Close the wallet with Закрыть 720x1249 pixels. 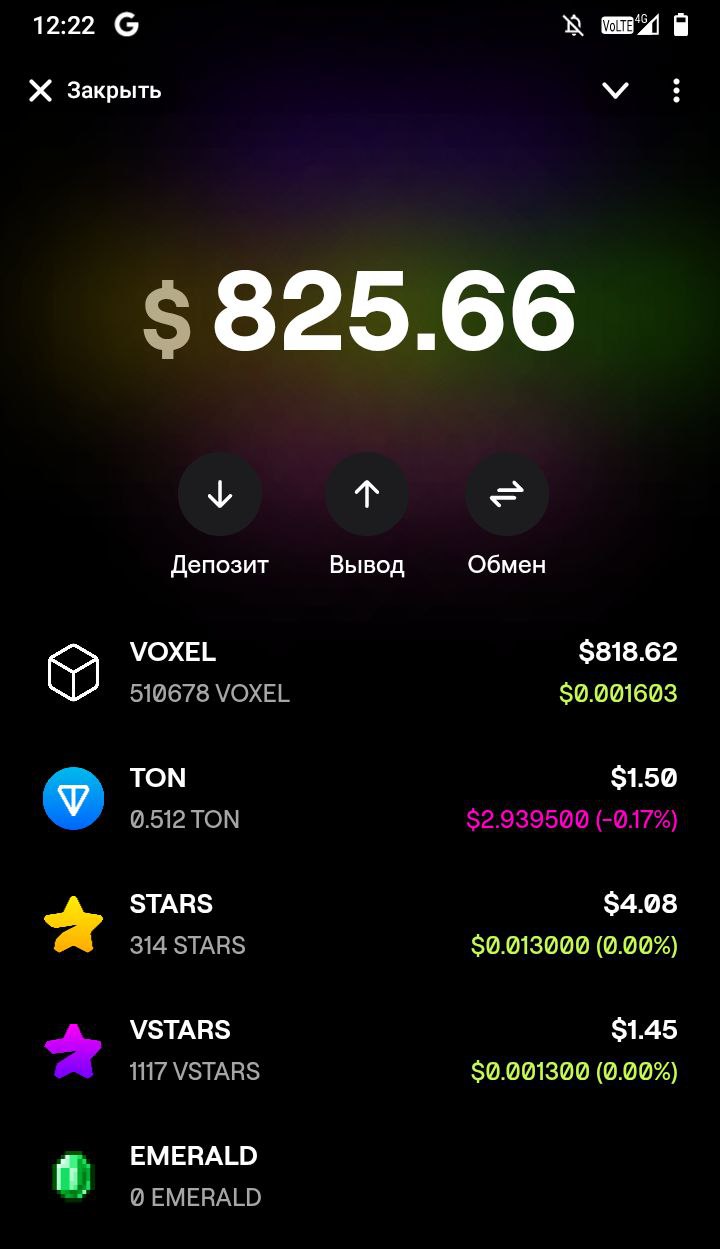(x=94, y=91)
